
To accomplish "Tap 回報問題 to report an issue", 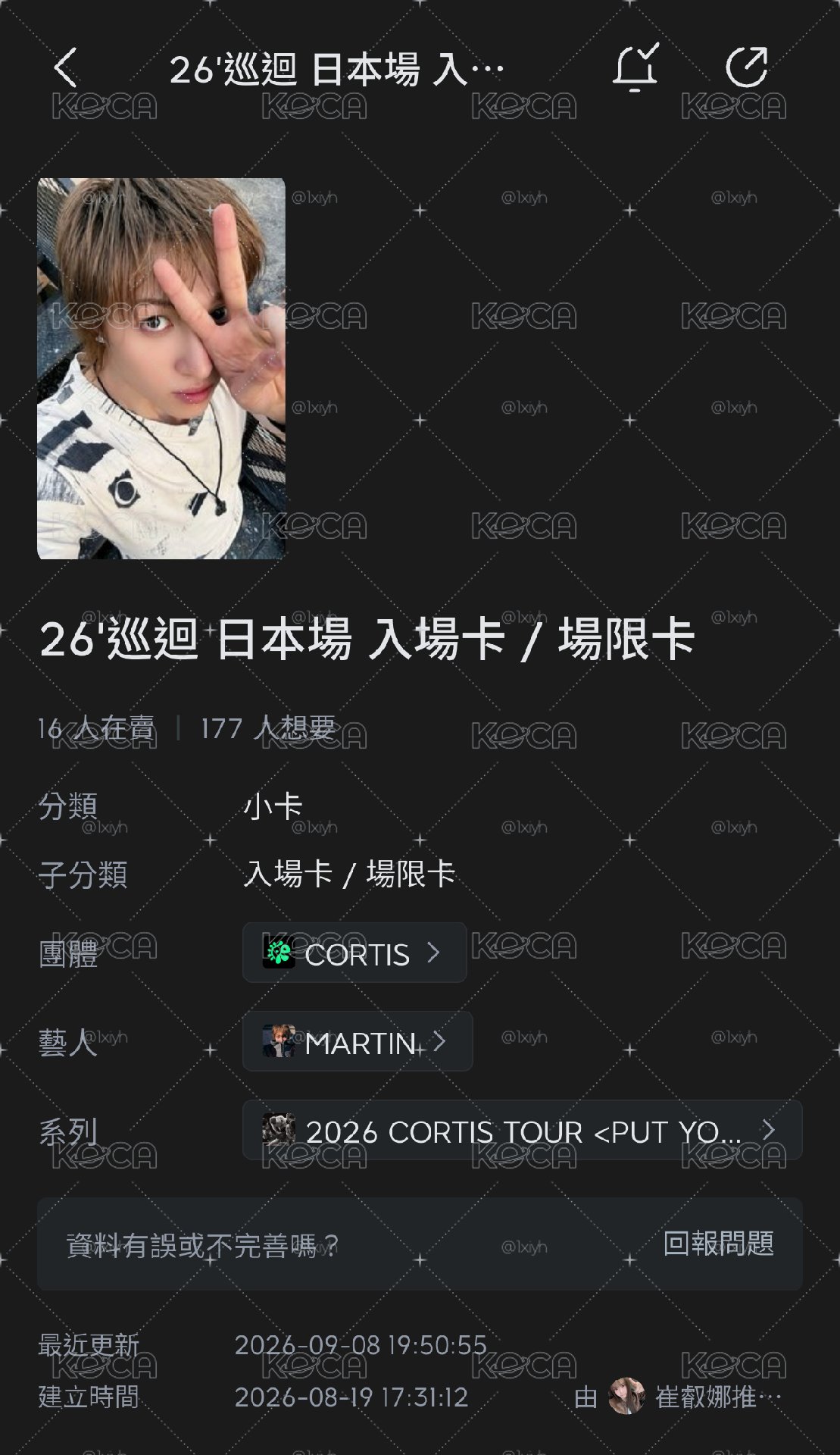I will point(718,1244).
